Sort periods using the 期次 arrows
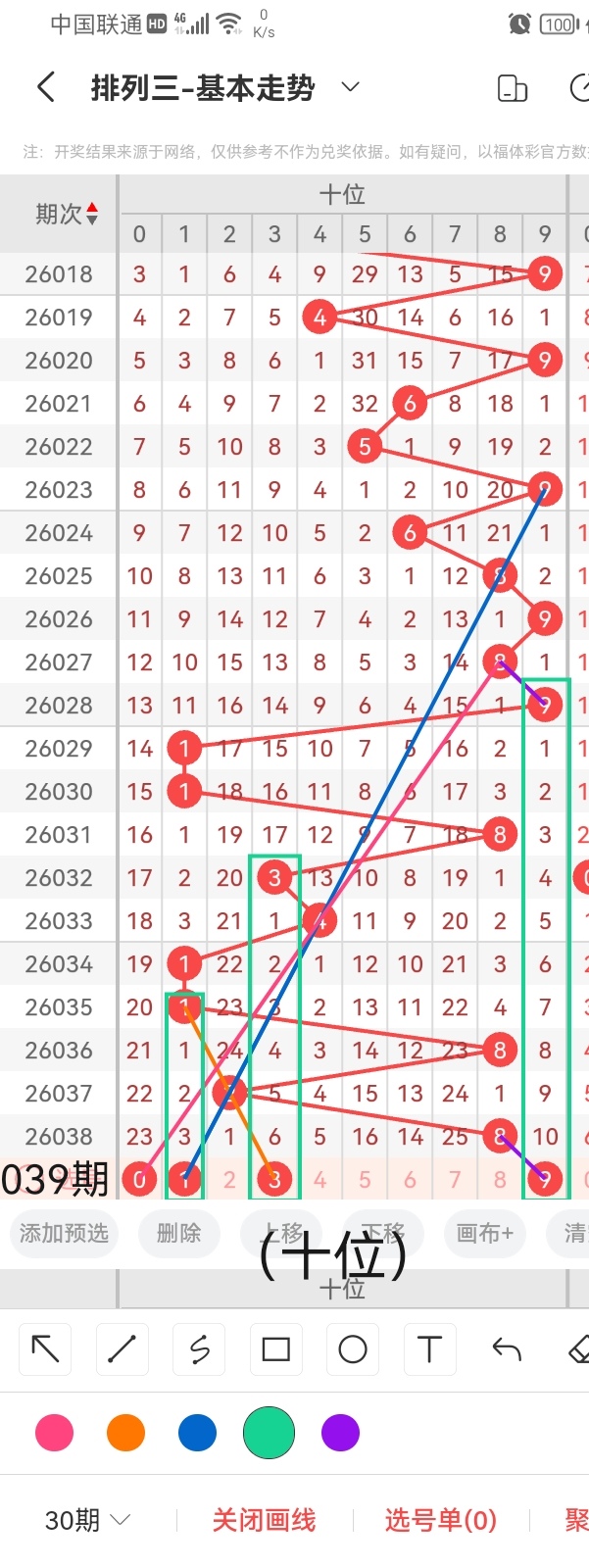 [x=92, y=214]
